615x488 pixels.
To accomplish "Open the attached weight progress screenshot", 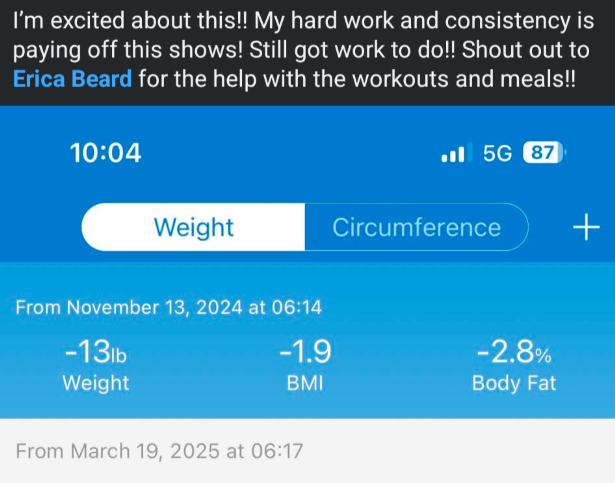I will [307, 300].
